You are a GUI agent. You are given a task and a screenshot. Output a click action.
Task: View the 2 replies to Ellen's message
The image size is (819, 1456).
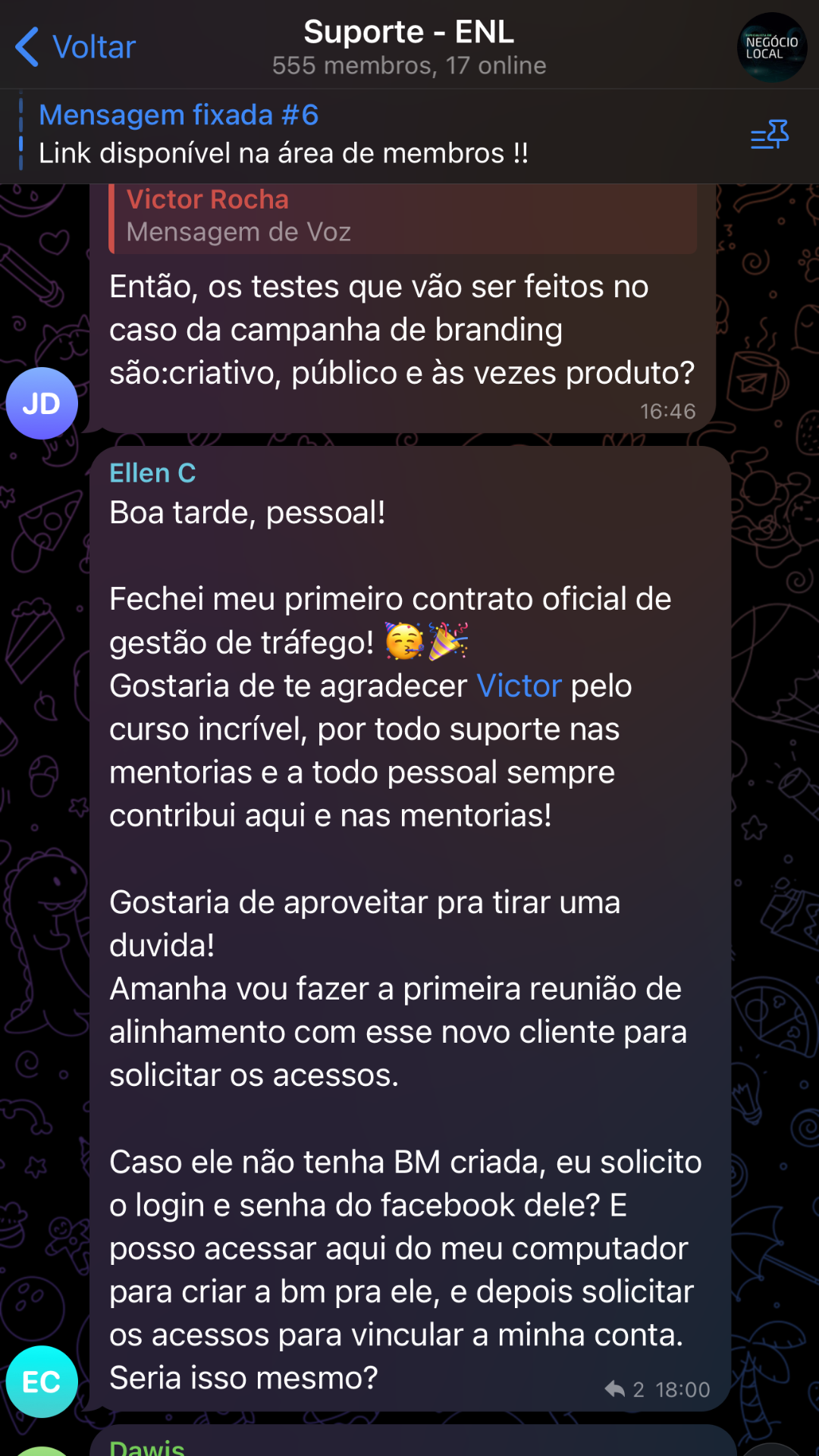click(625, 1389)
